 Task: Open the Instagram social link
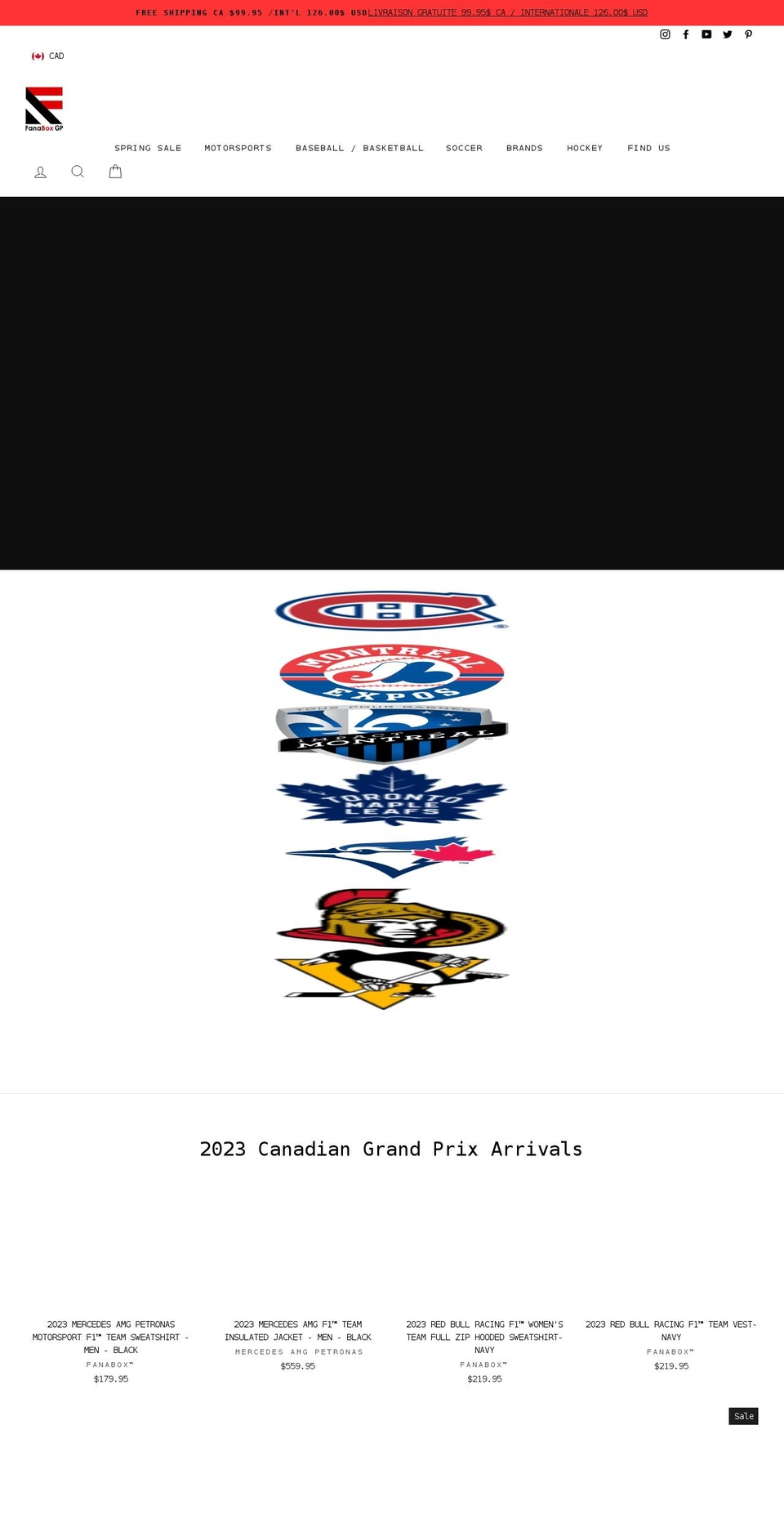[665, 34]
